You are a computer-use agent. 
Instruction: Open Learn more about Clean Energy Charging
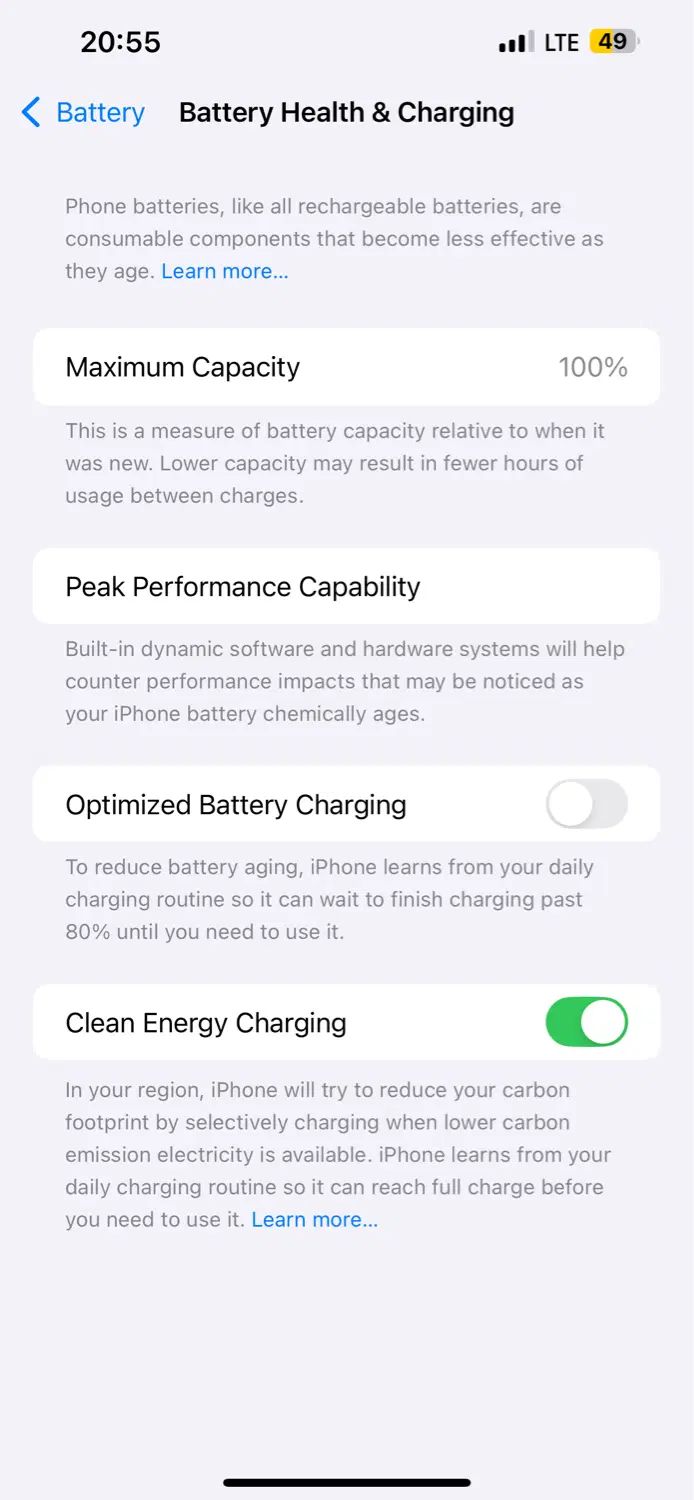point(314,1219)
